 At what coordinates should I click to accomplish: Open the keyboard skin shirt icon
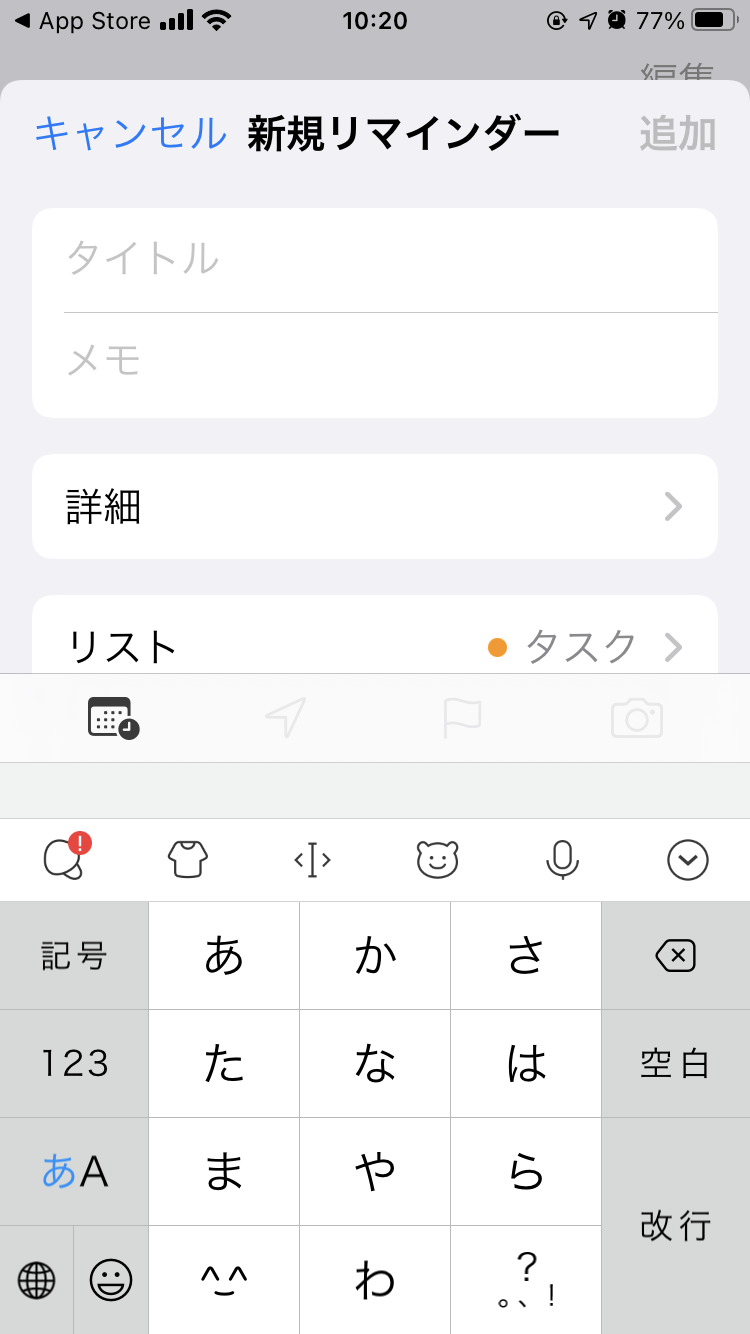tap(188, 859)
